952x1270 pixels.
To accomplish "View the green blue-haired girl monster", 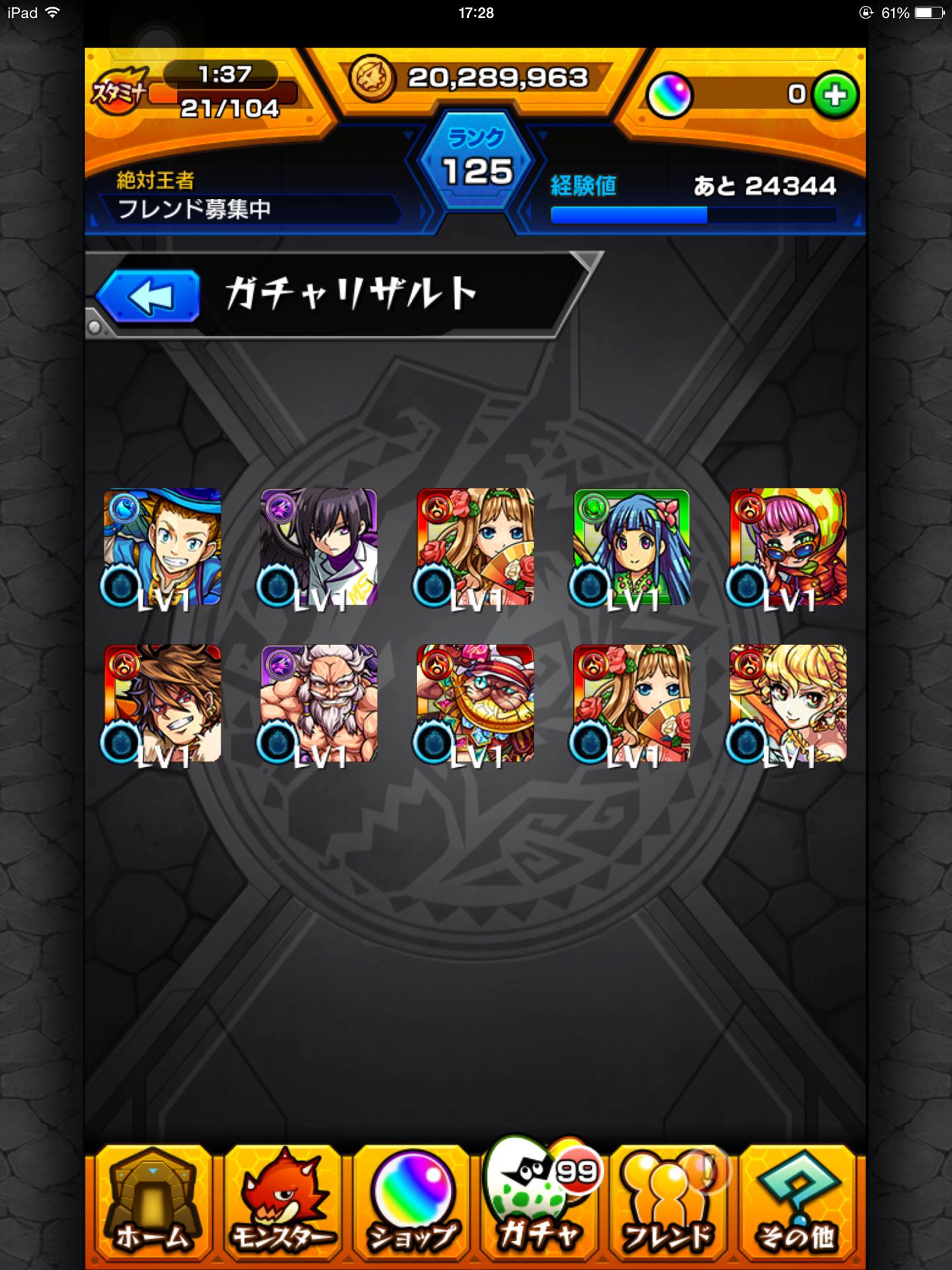I will coord(631,547).
